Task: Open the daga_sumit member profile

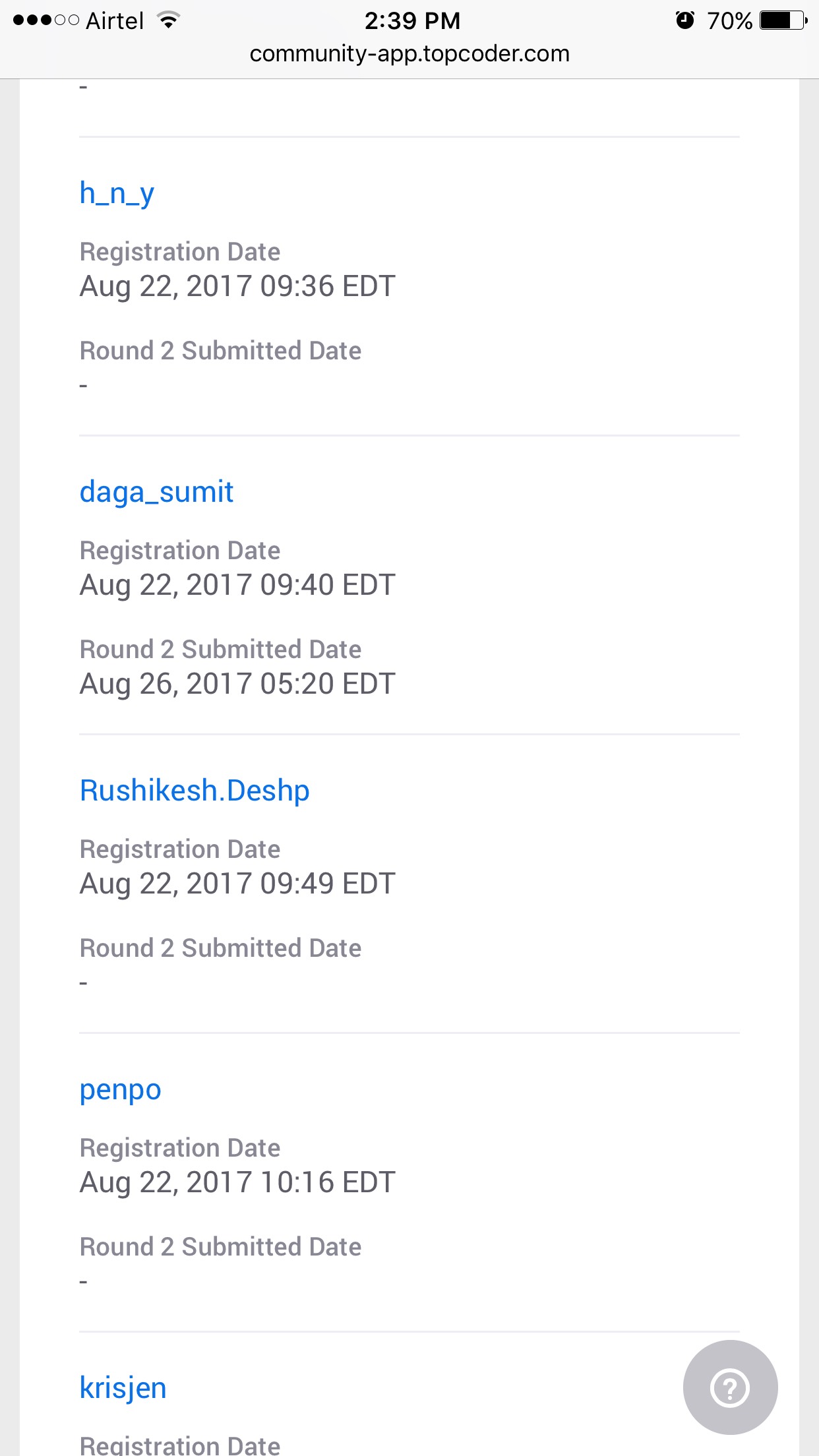Action: pyautogui.click(x=156, y=491)
